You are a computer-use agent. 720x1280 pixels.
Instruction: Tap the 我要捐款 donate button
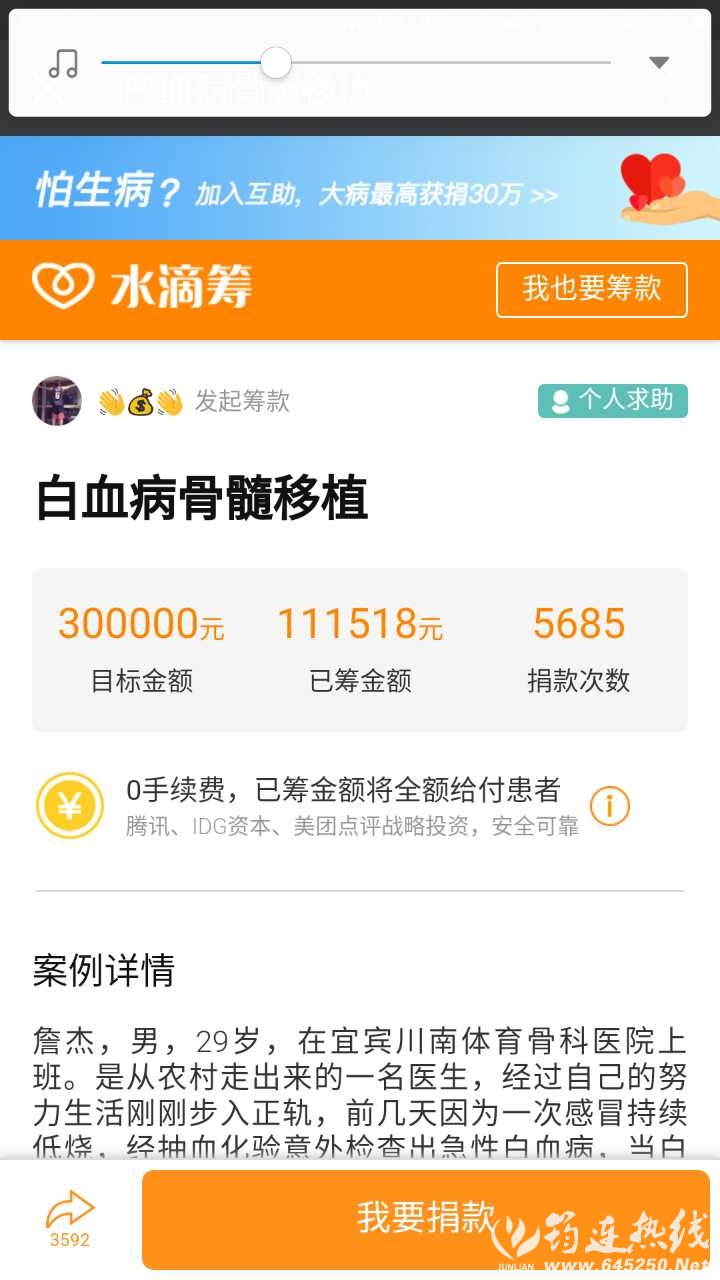[x=426, y=1218]
